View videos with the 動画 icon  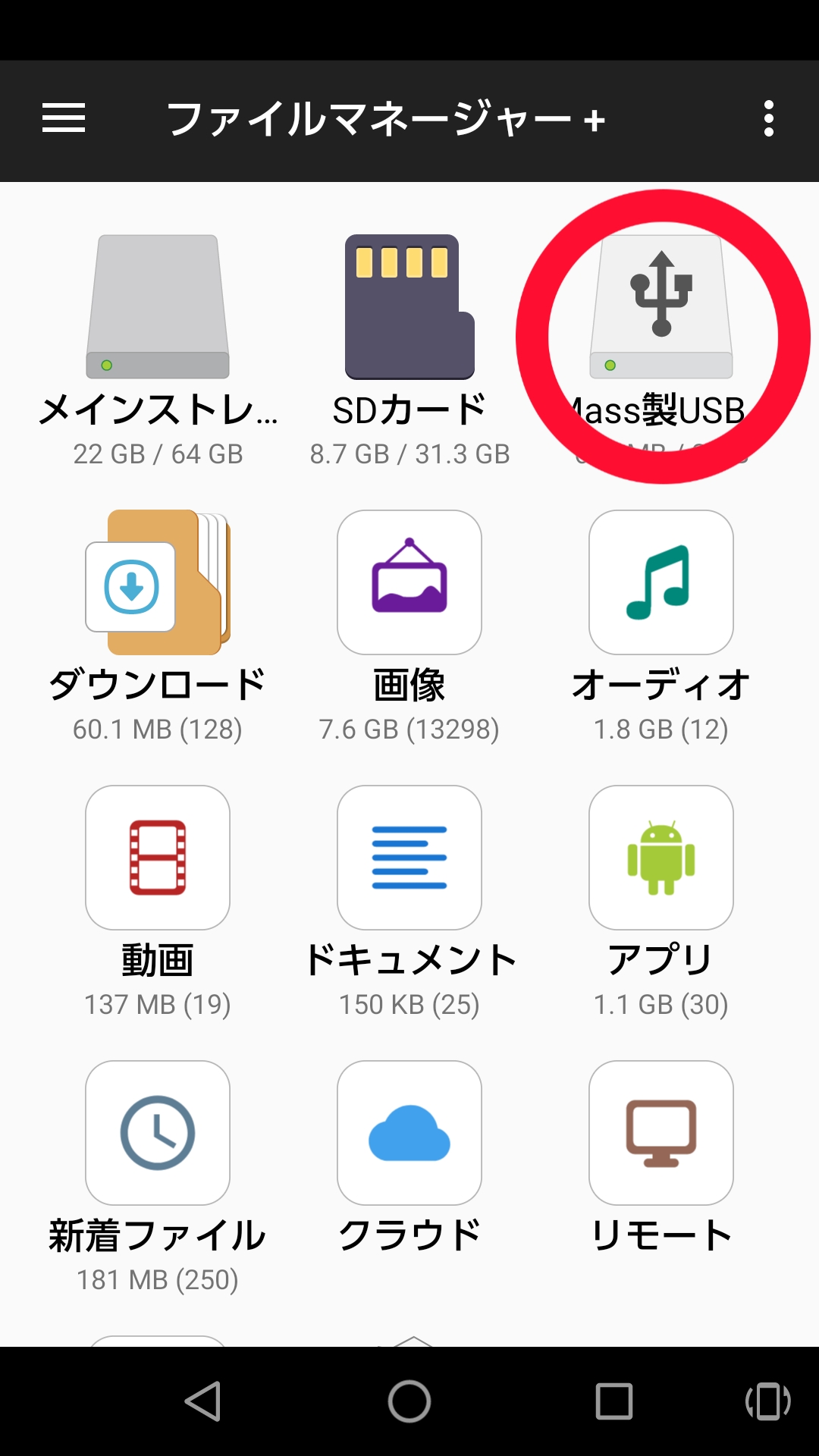pyautogui.click(x=157, y=857)
